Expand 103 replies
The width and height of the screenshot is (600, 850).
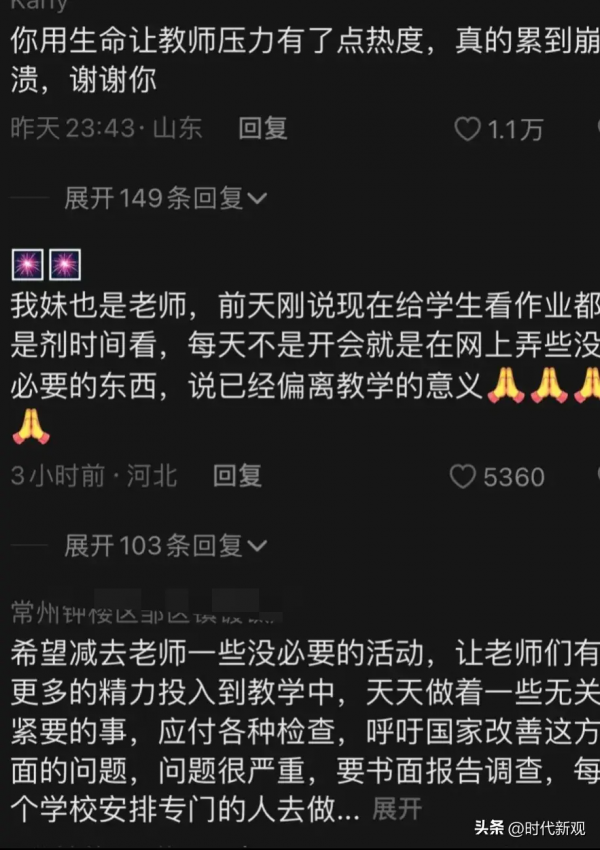[165, 545]
